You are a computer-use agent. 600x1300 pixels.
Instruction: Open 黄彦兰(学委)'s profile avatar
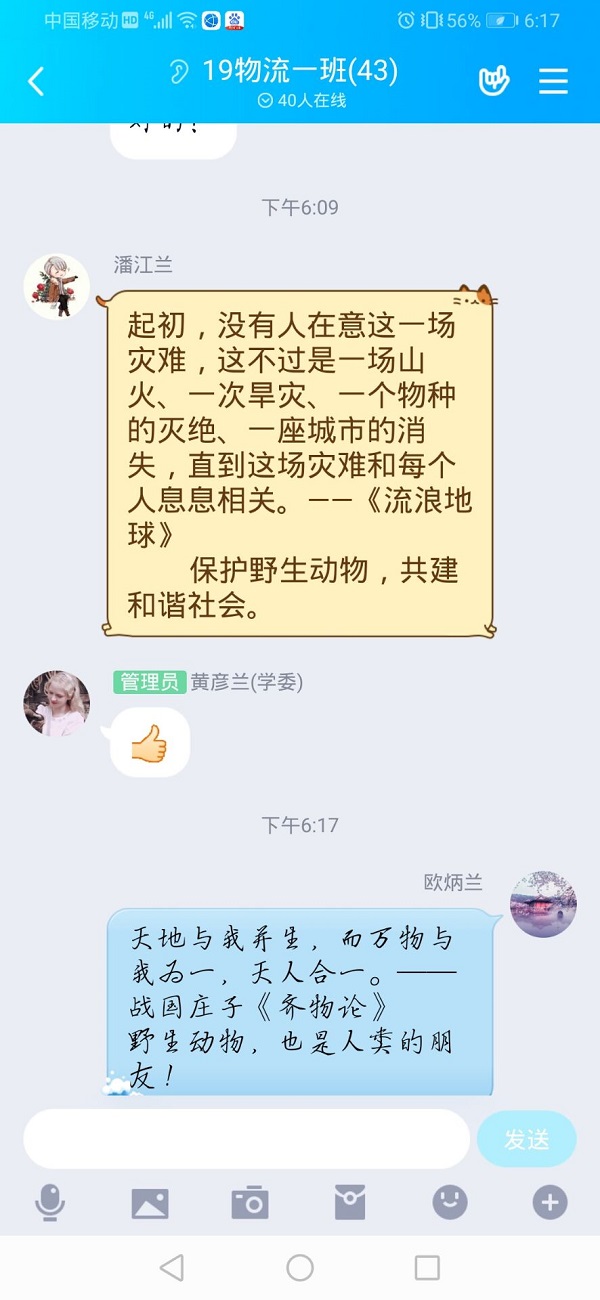[57, 704]
